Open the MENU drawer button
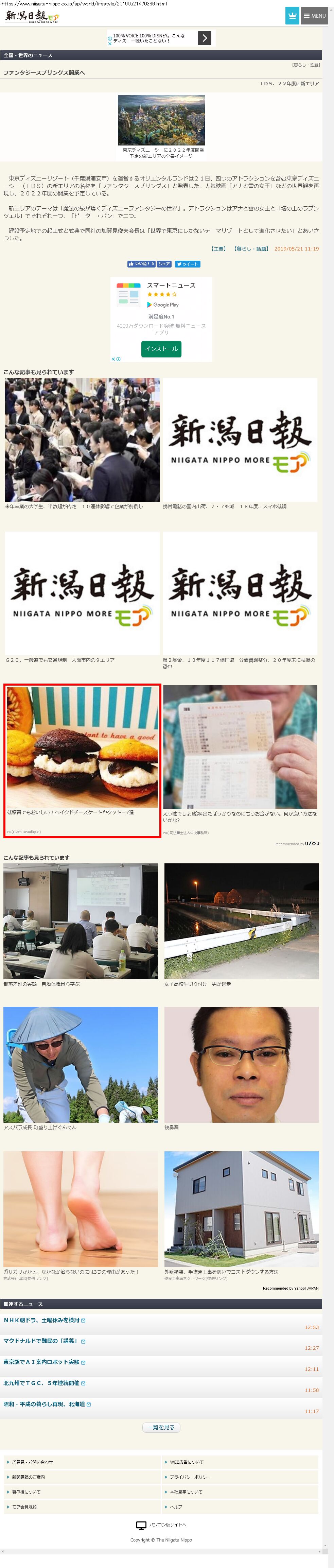 pyautogui.click(x=315, y=15)
